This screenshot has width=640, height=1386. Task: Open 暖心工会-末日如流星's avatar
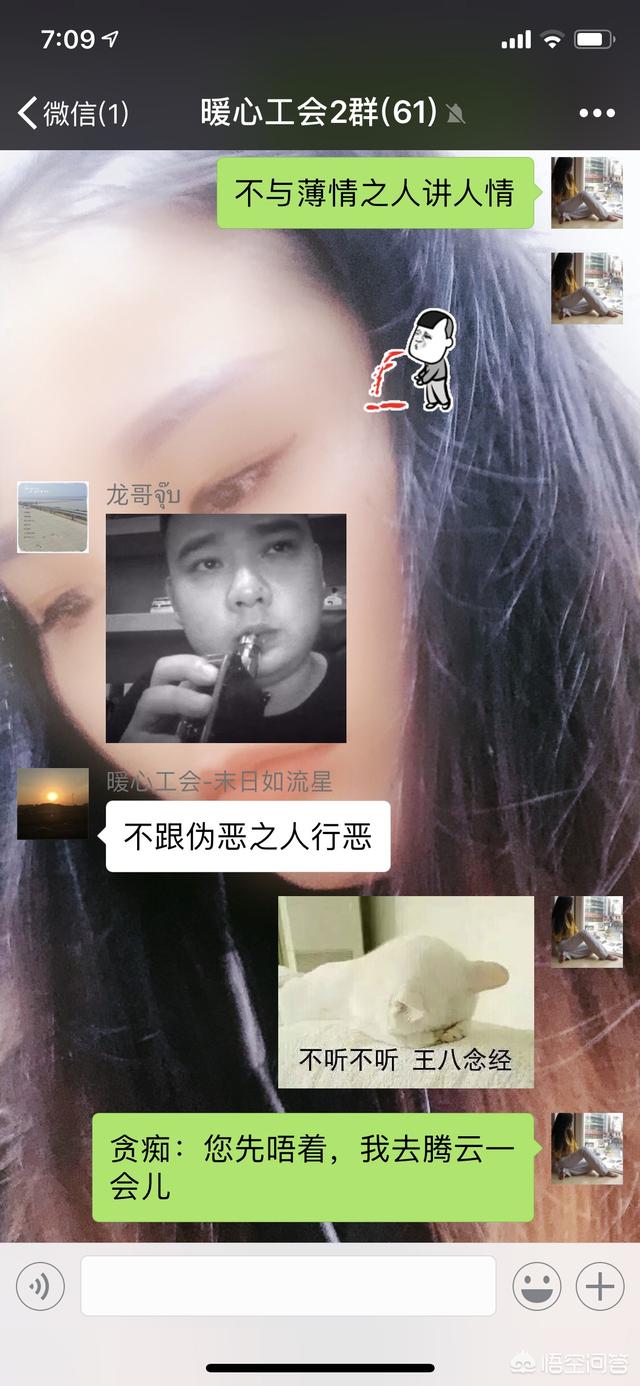pyautogui.click(x=53, y=803)
